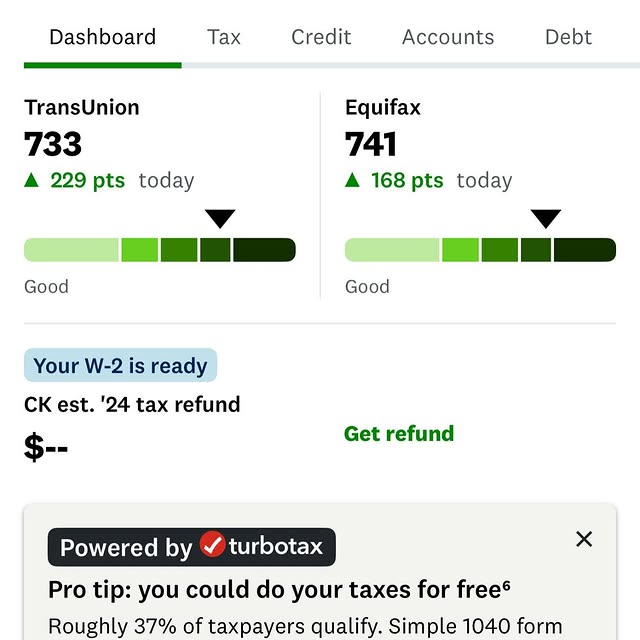Select the Debt tab
This screenshot has height=640, width=640.
click(568, 37)
